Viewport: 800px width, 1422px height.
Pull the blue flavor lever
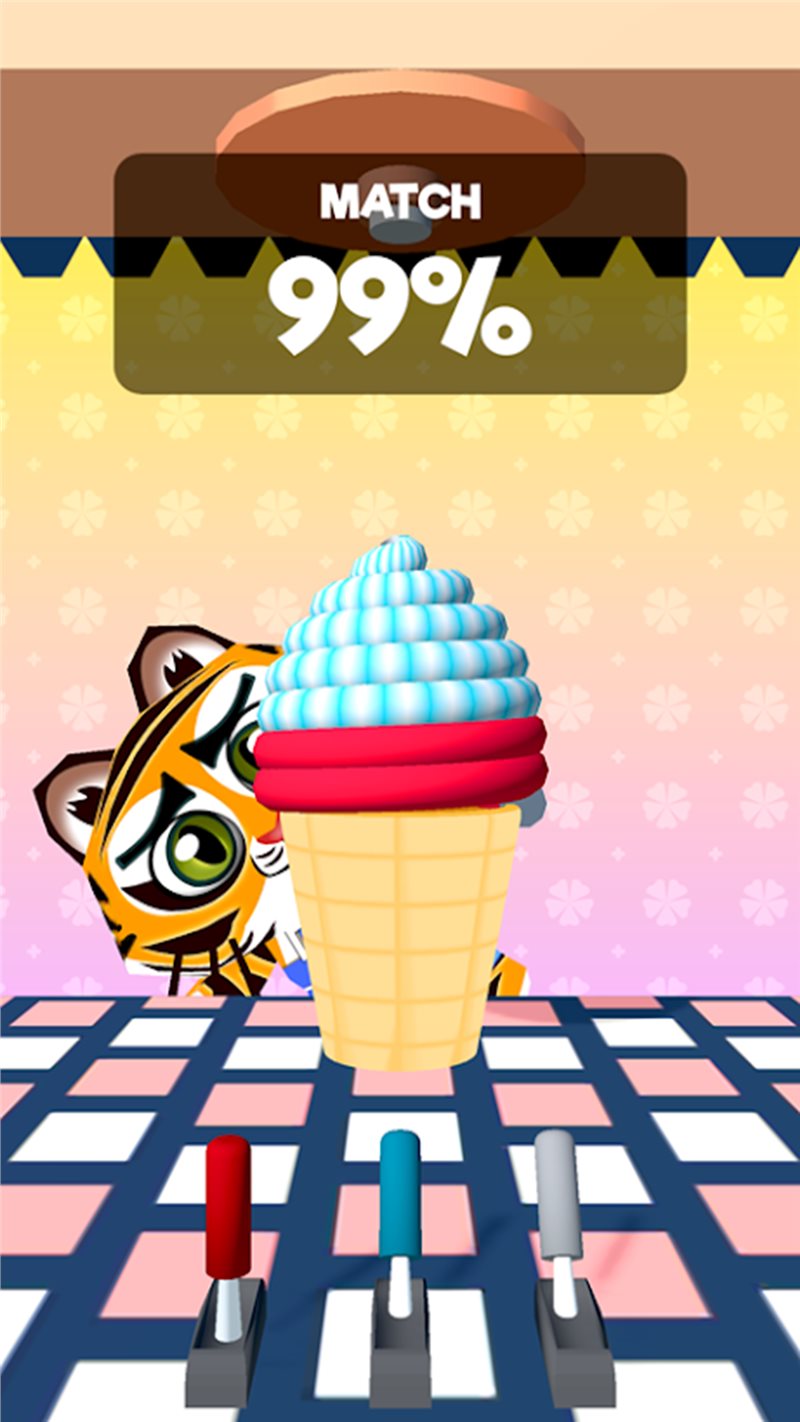[399, 1195]
